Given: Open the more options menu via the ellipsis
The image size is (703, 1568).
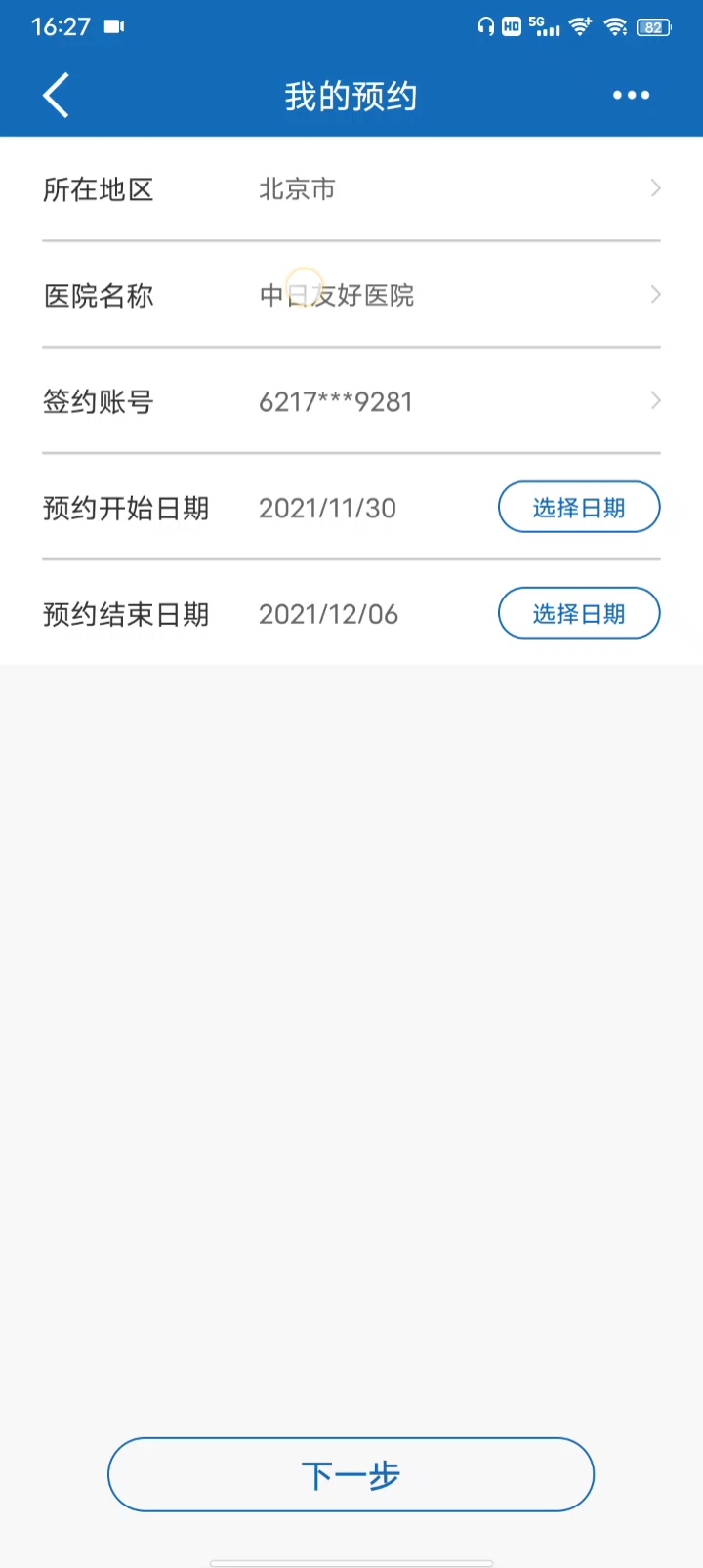Looking at the screenshot, I should point(631,95).
